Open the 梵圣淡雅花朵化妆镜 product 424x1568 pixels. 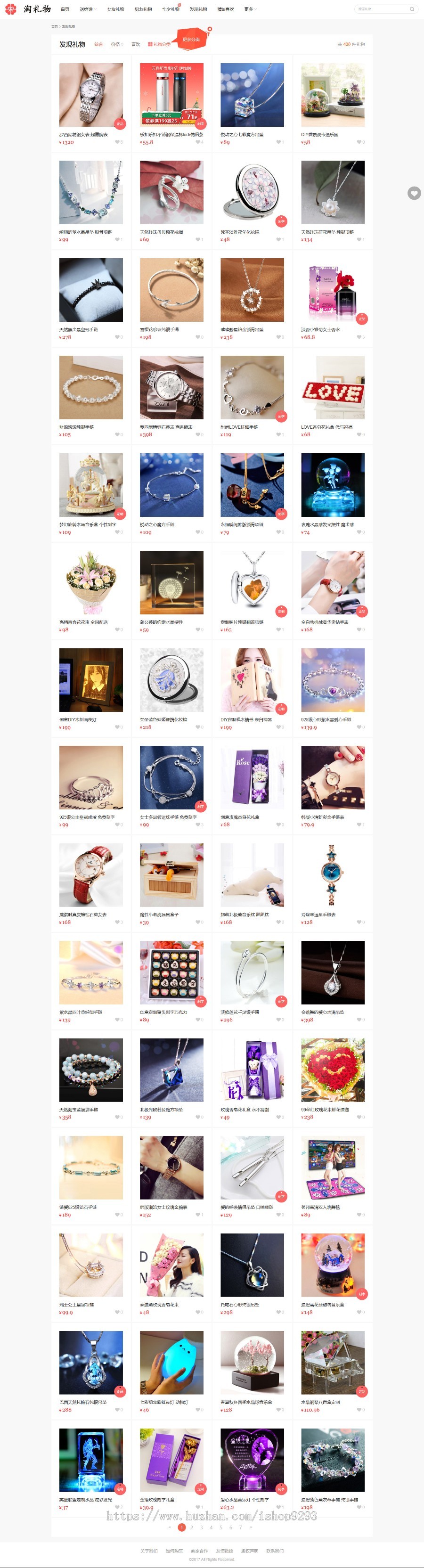tap(252, 192)
